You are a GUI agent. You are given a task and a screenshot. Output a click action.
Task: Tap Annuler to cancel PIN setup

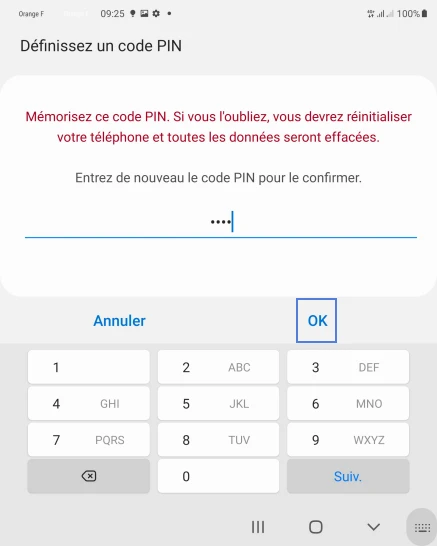point(119,321)
